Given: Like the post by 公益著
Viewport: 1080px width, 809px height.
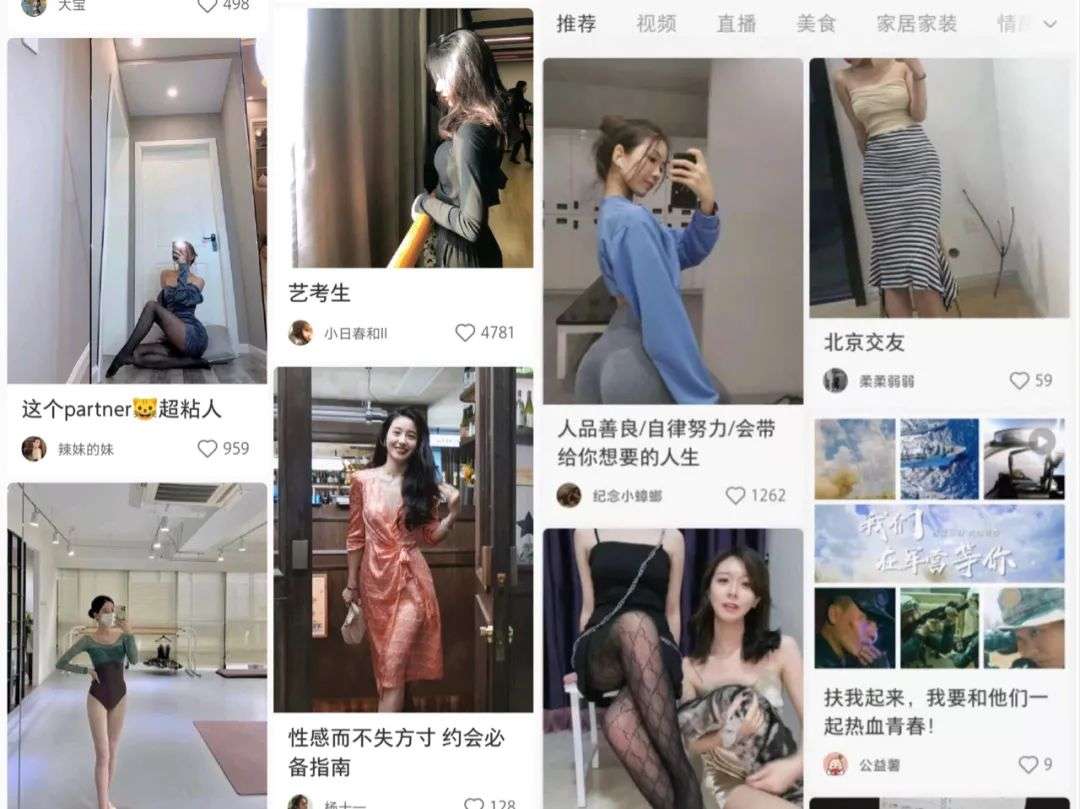Looking at the screenshot, I should [1028, 764].
